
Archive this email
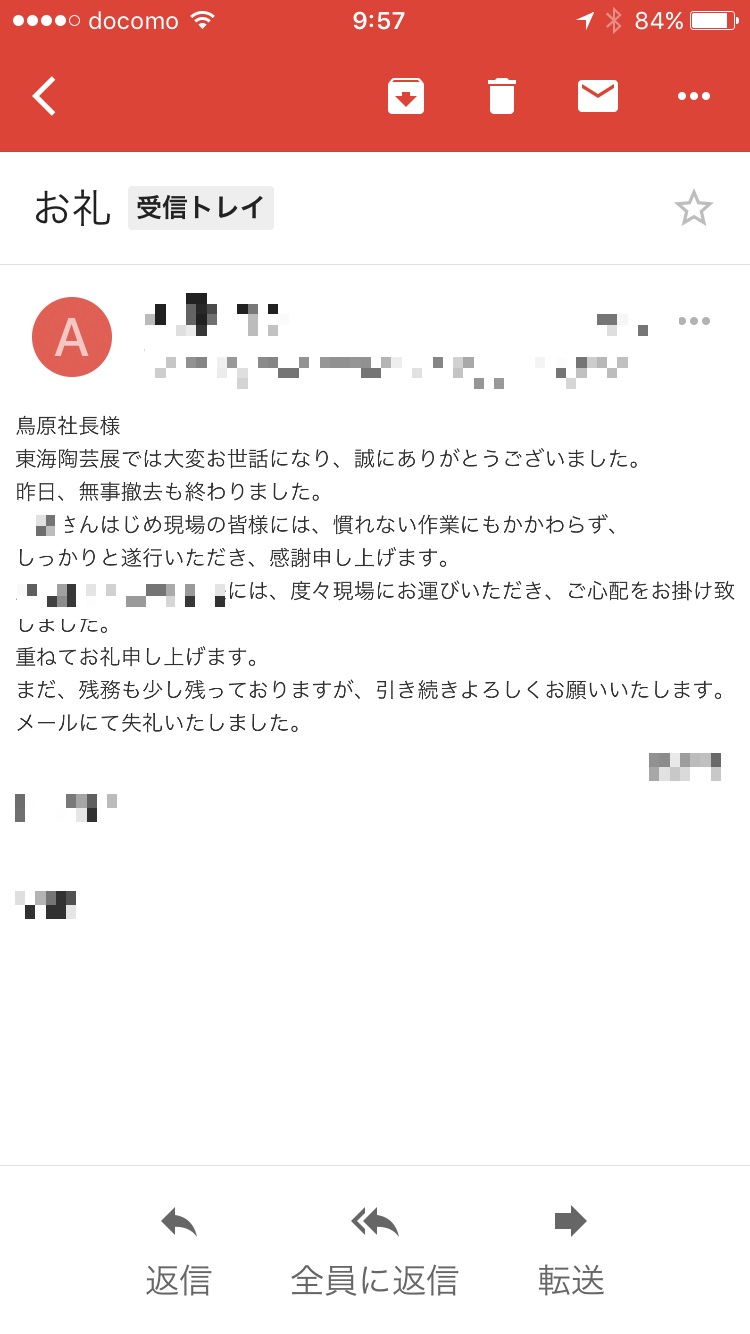pos(405,96)
